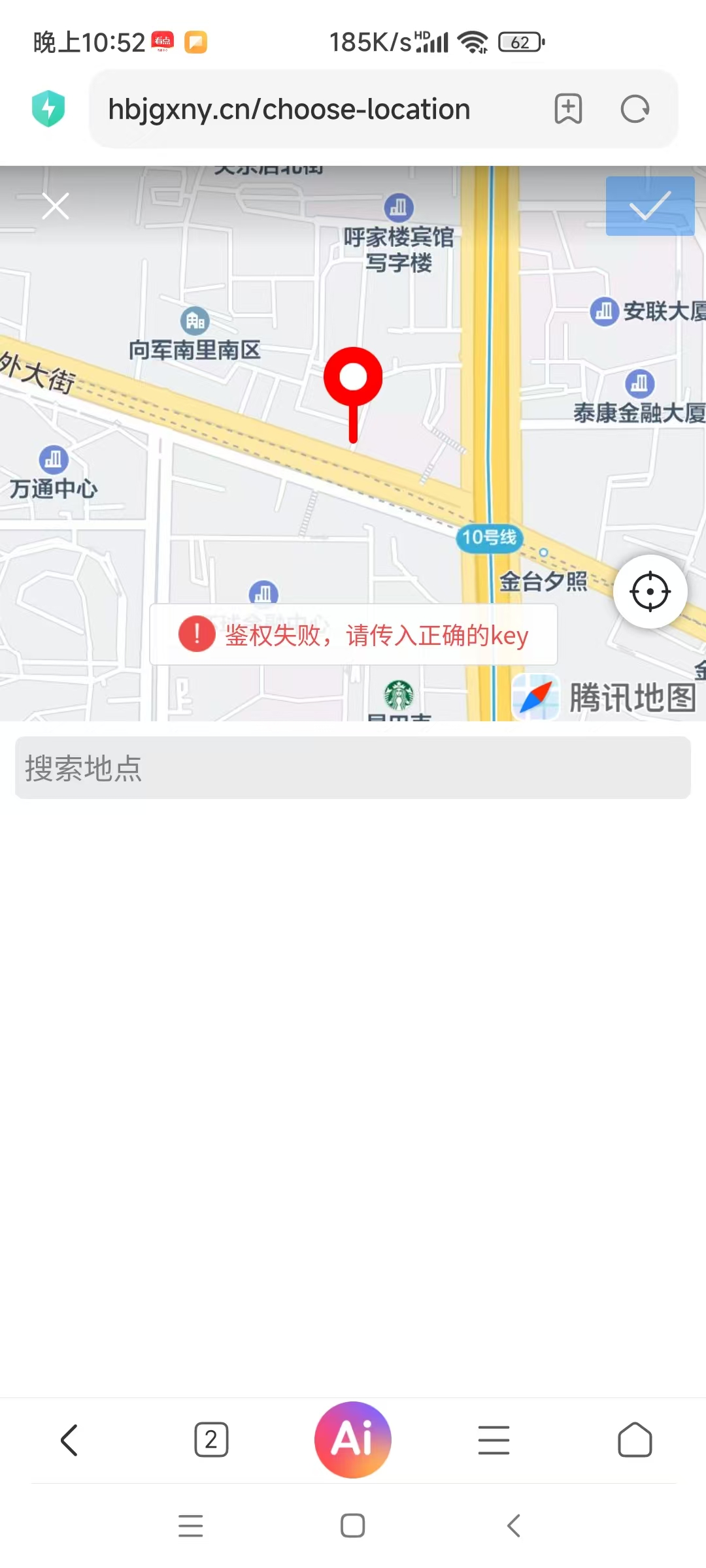This screenshot has height=1568, width=706.
Task: Tap the 搜索地点 search field
Action: pyautogui.click(x=353, y=768)
